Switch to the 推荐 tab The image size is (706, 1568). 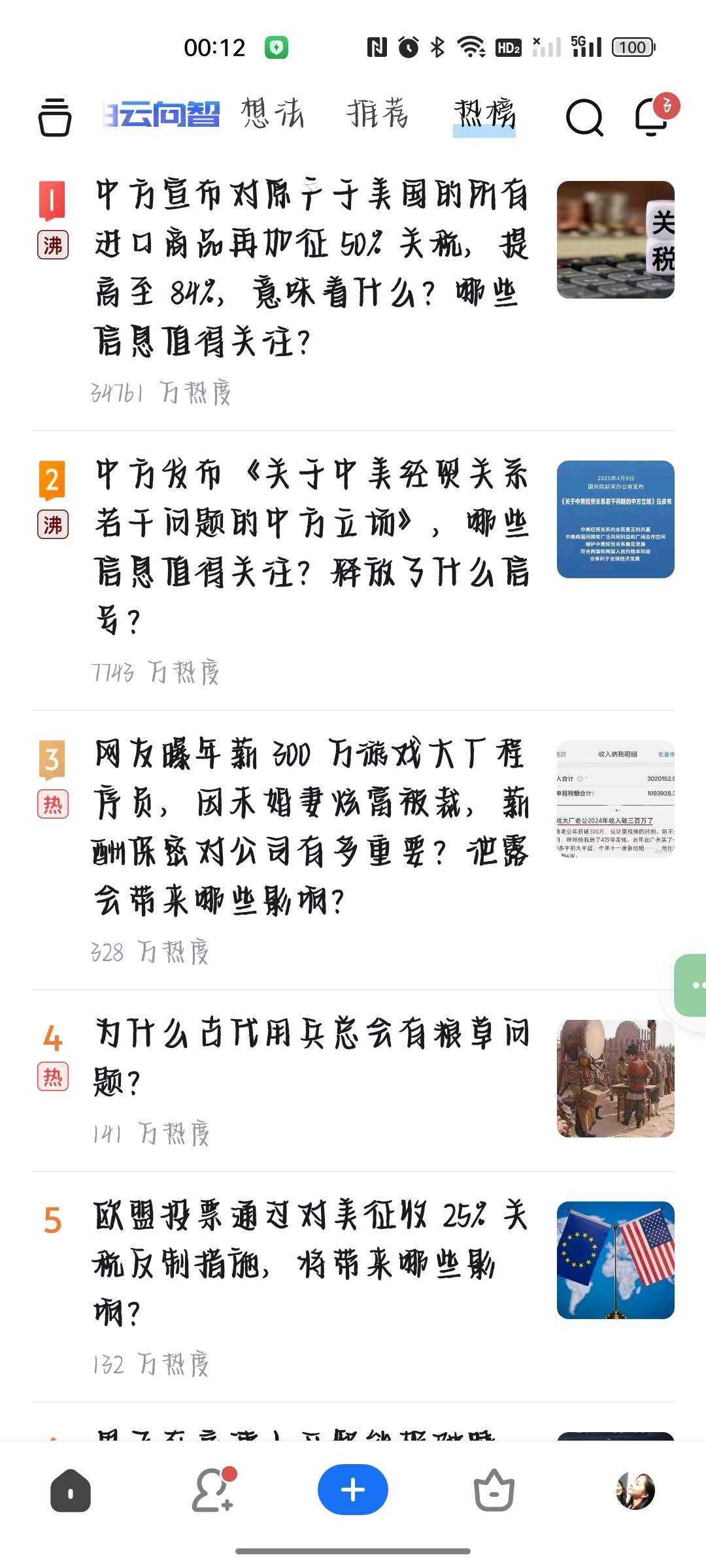tap(377, 114)
